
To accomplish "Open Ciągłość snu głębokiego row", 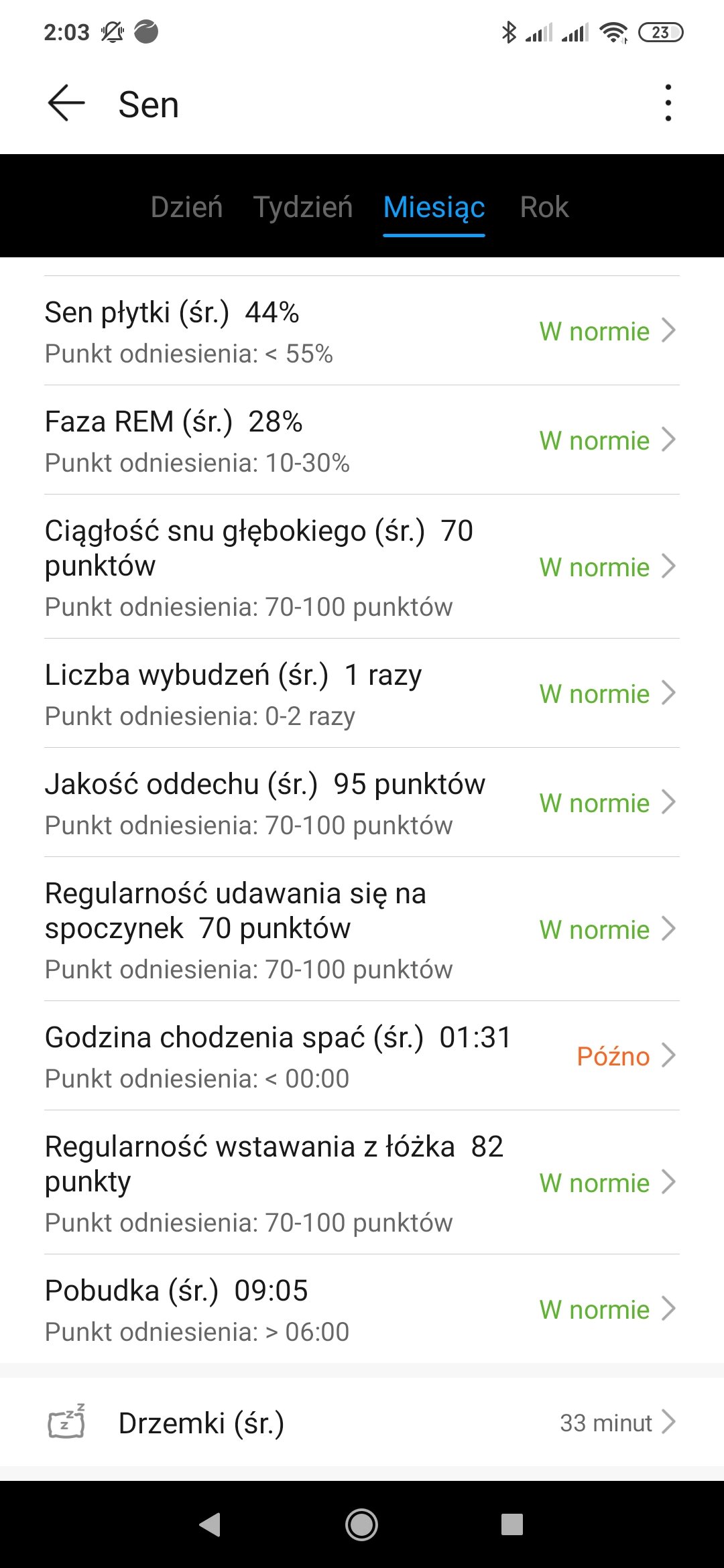I will point(362,567).
